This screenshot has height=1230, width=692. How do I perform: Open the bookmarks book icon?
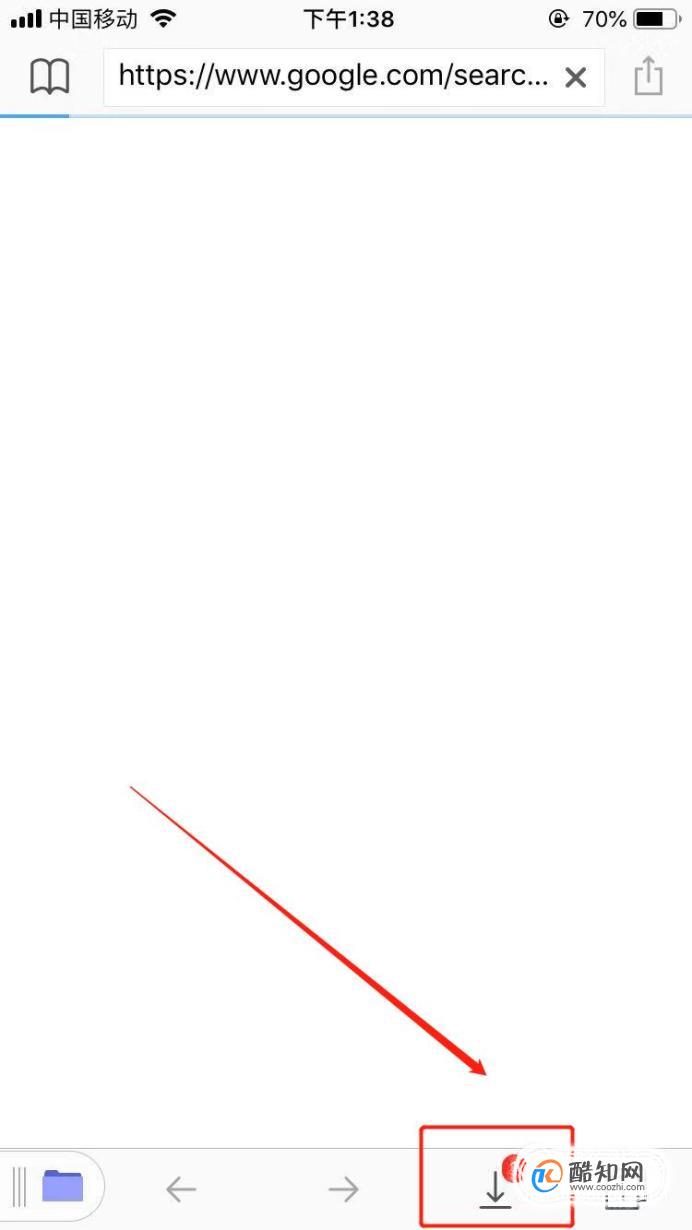pyautogui.click(x=49, y=77)
